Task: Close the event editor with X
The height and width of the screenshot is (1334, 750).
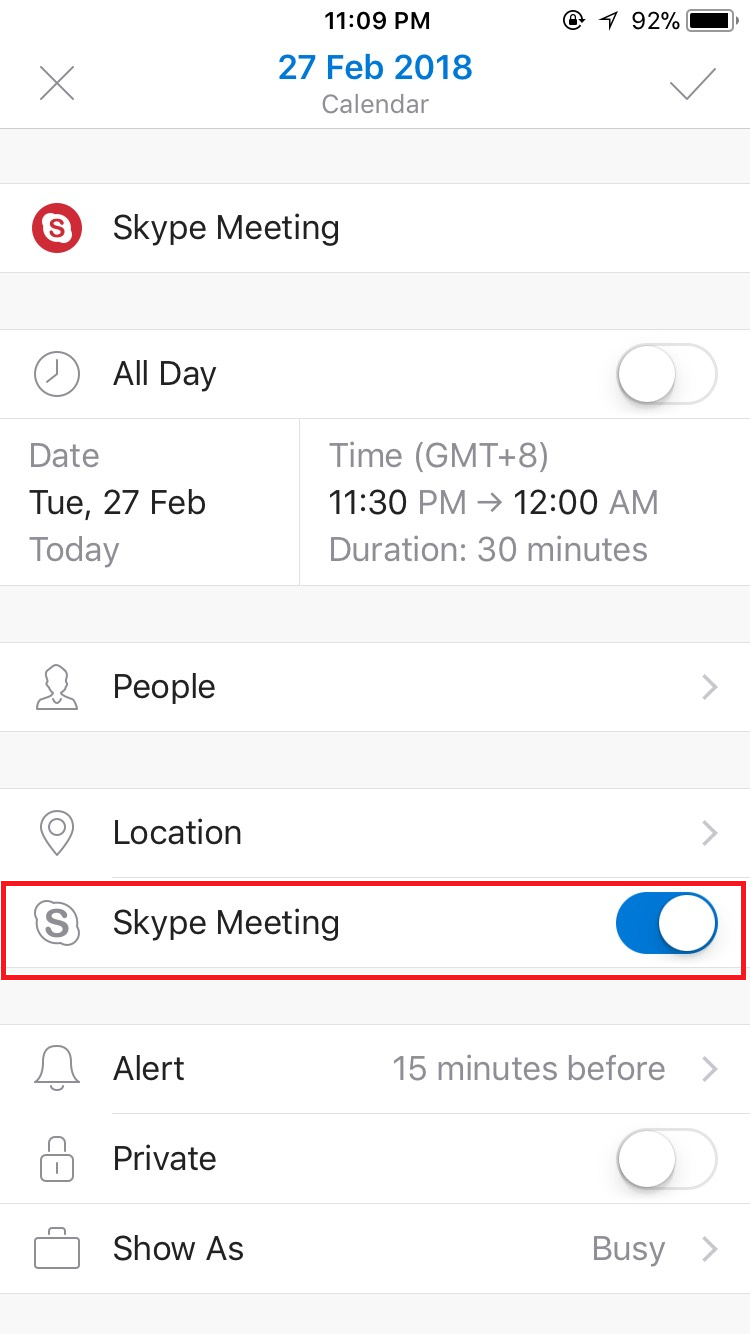Action: [x=57, y=83]
